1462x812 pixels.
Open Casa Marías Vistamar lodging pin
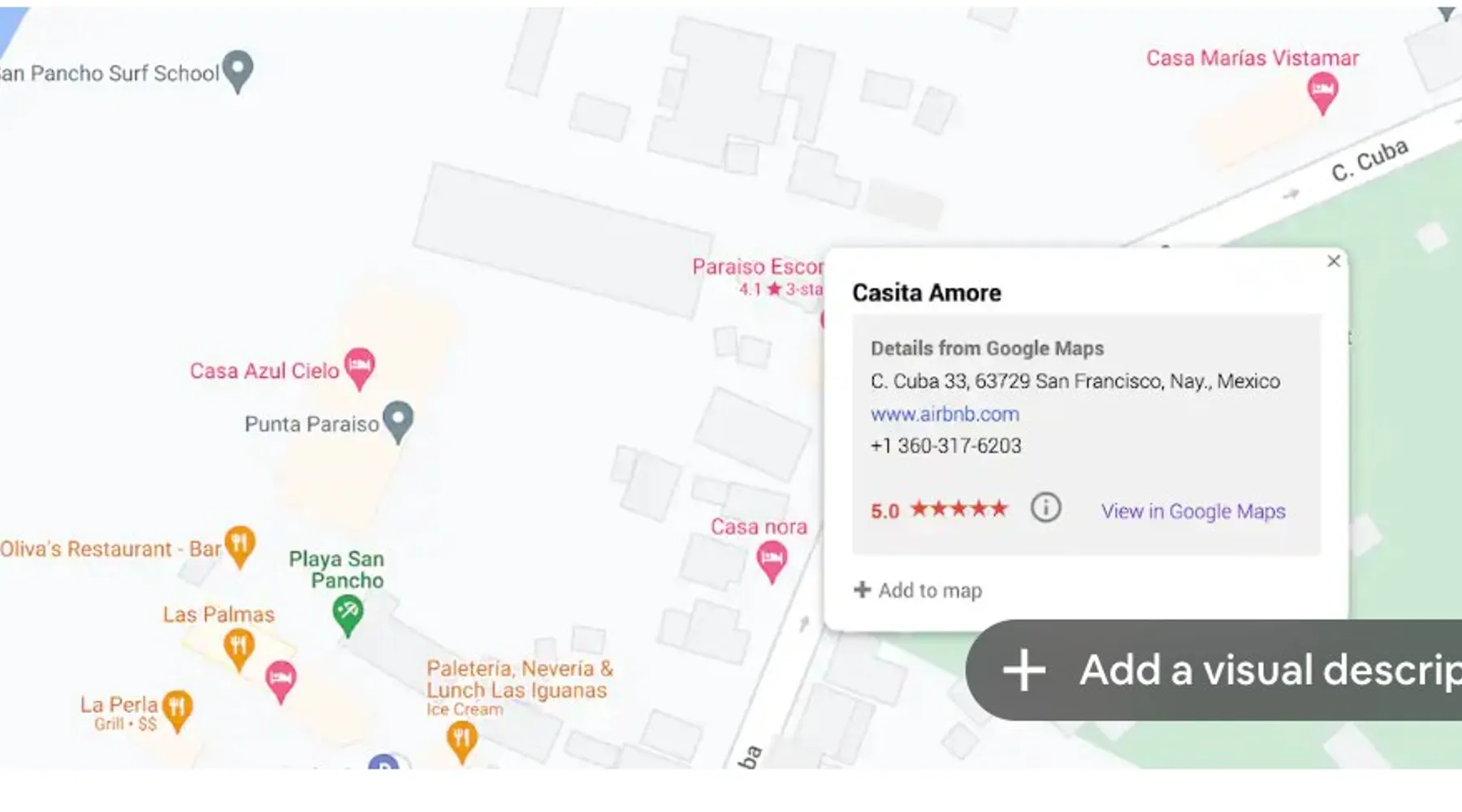(1322, 91)
